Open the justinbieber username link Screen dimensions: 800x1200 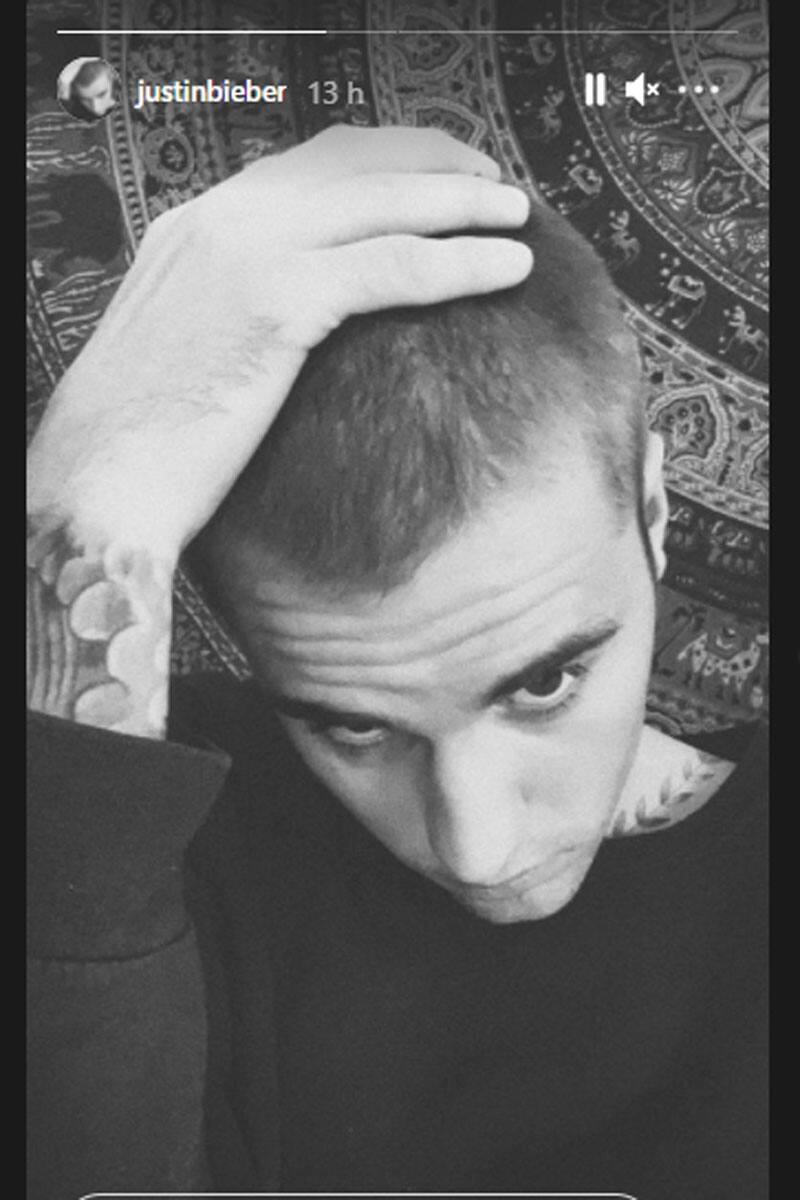[x=210, y=93]
